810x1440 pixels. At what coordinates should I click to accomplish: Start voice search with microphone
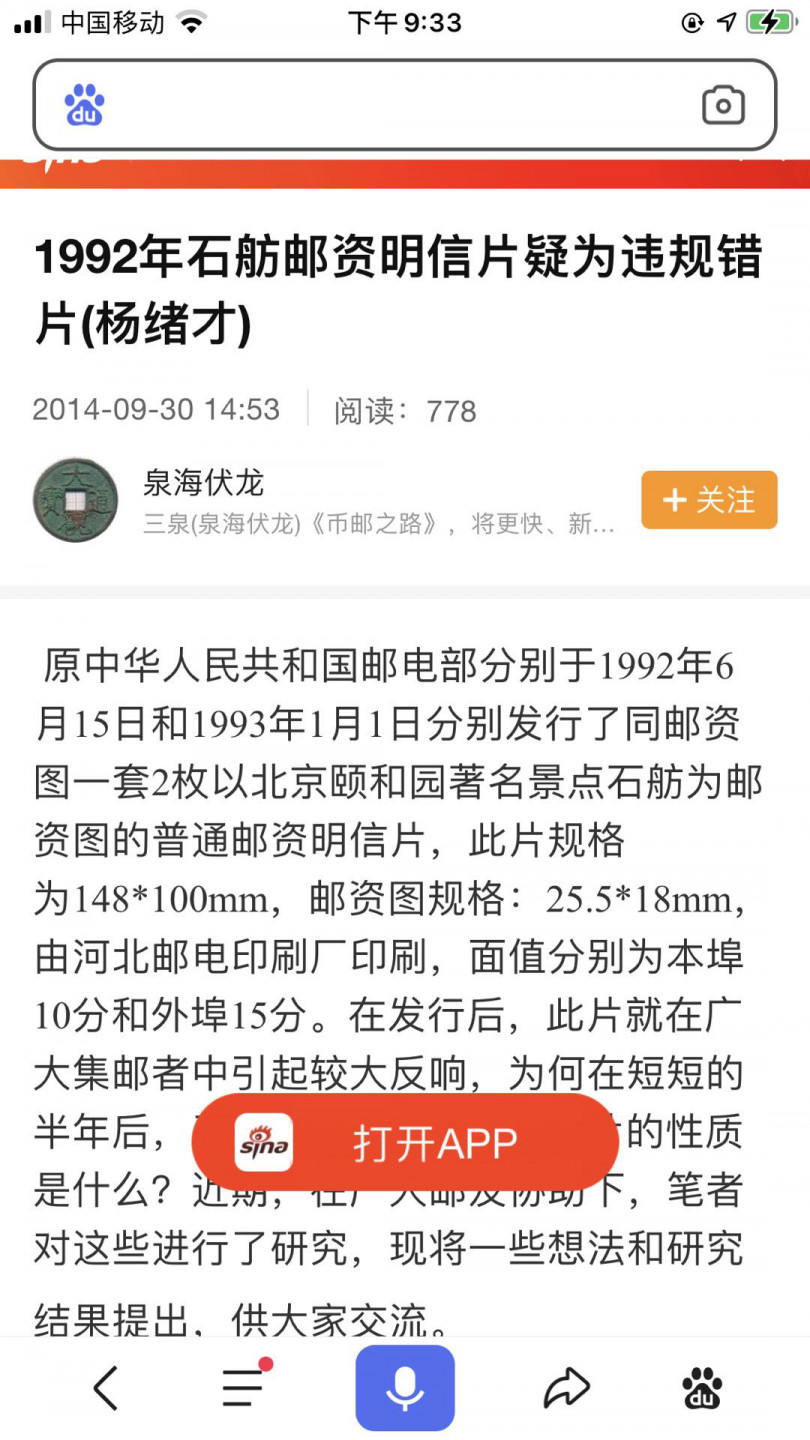tap(405, 1388)
